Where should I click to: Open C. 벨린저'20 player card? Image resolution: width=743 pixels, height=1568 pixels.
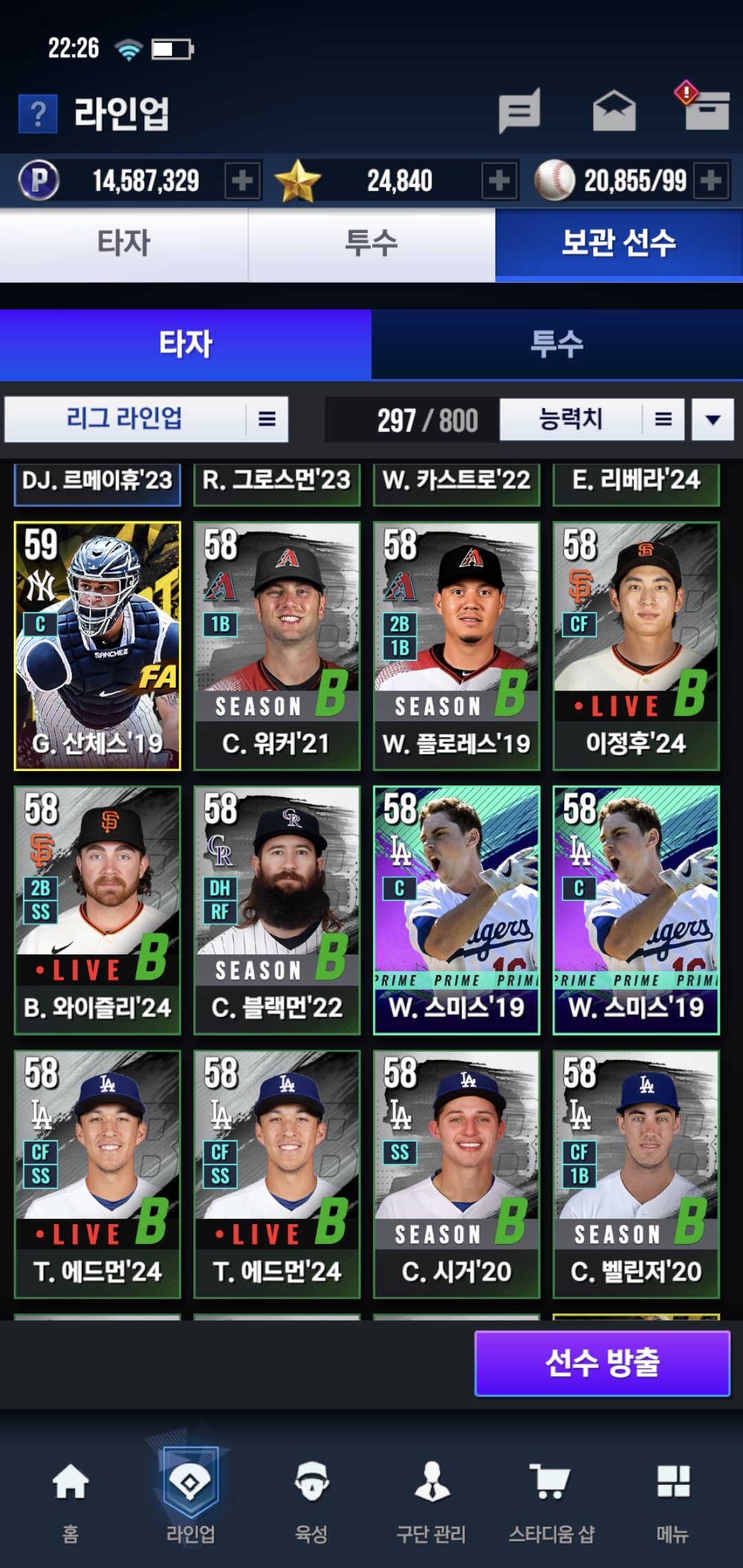click(x=636, y=1173)
